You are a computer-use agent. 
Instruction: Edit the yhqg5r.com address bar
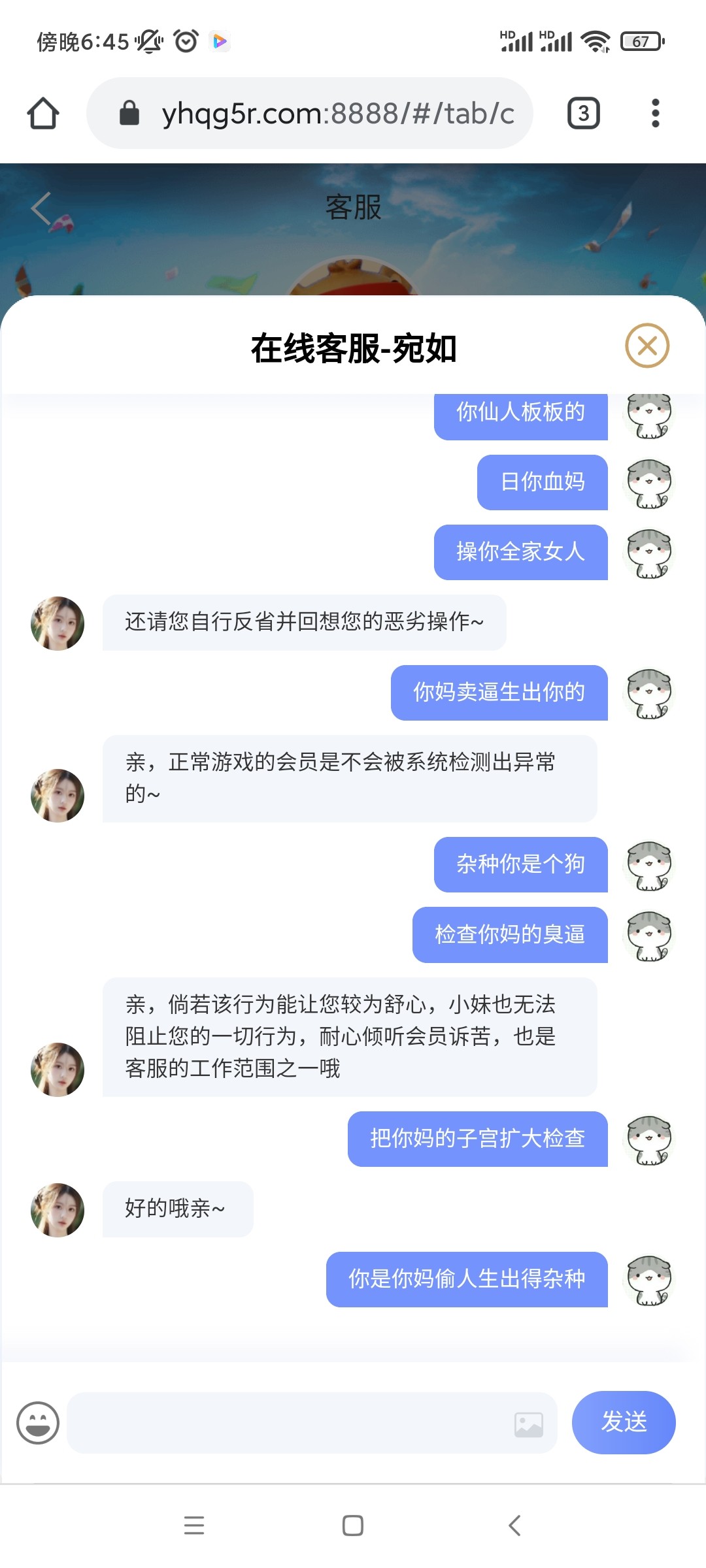pos(327,114)
